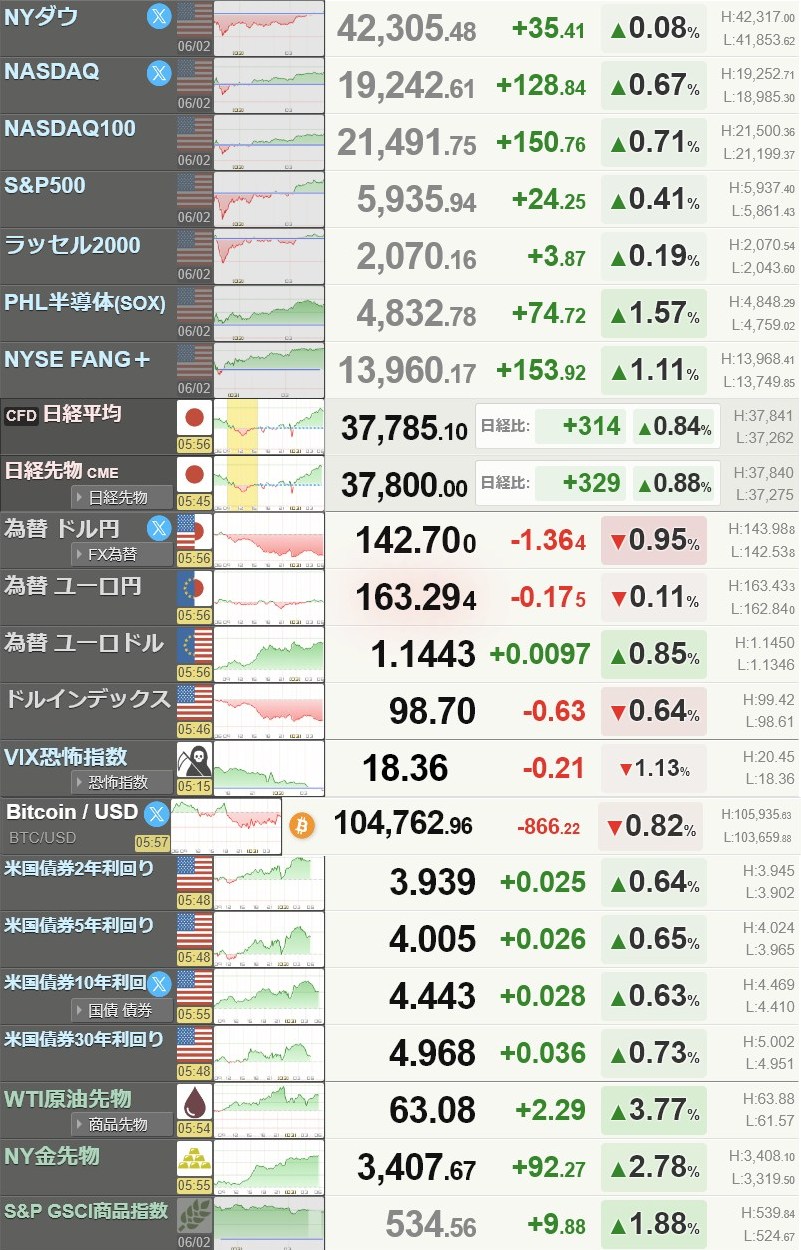This screenshot has height=1250, width=801.
Task: Open CFD 日経平均 chart
Action: [x=270, y=426]
